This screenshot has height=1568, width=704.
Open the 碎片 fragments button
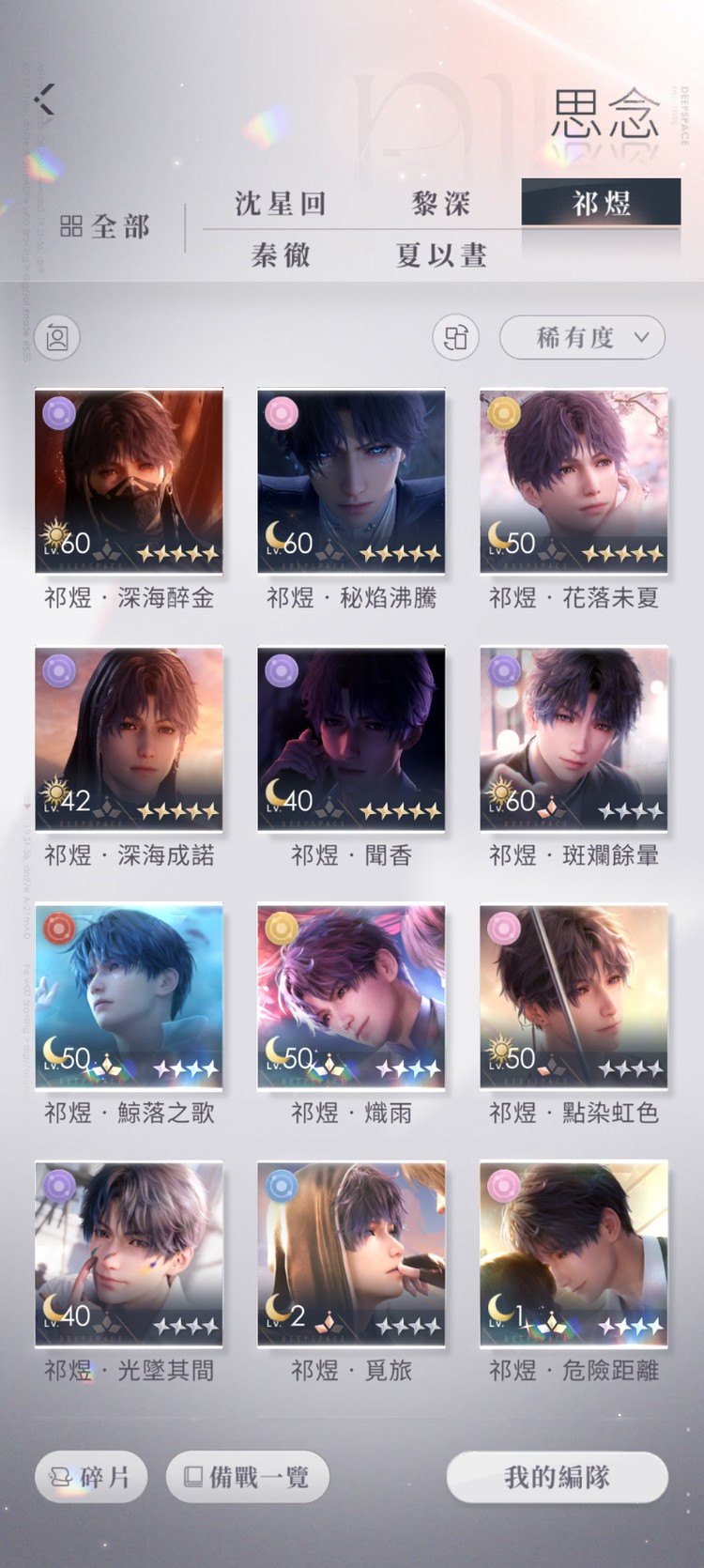click(x=90, y=1477)
